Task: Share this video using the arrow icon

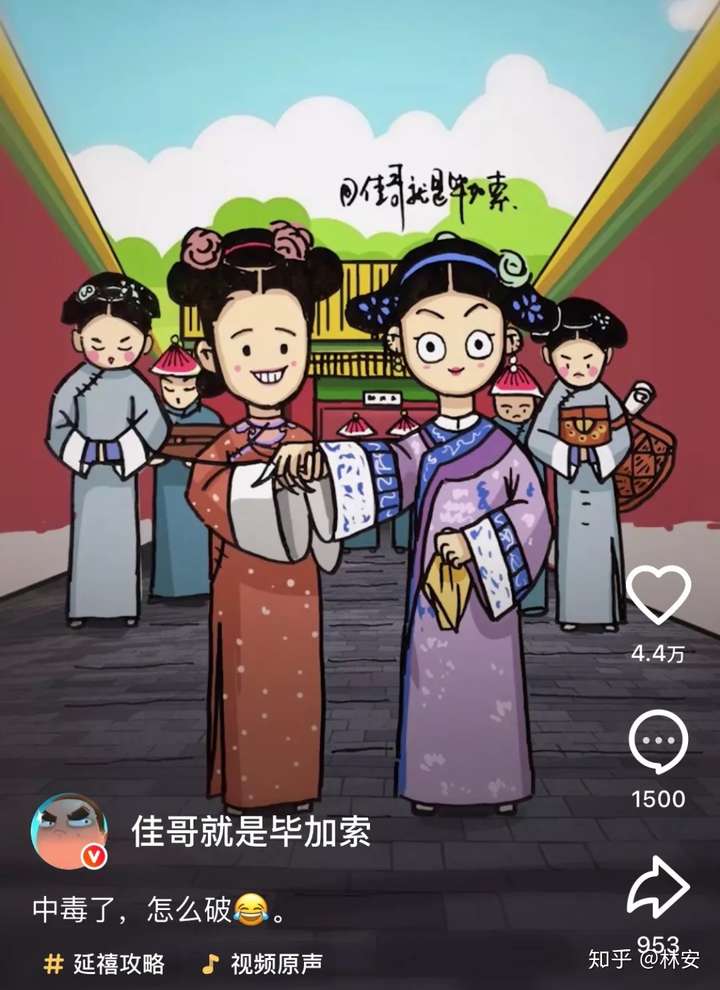Action: 658,887
